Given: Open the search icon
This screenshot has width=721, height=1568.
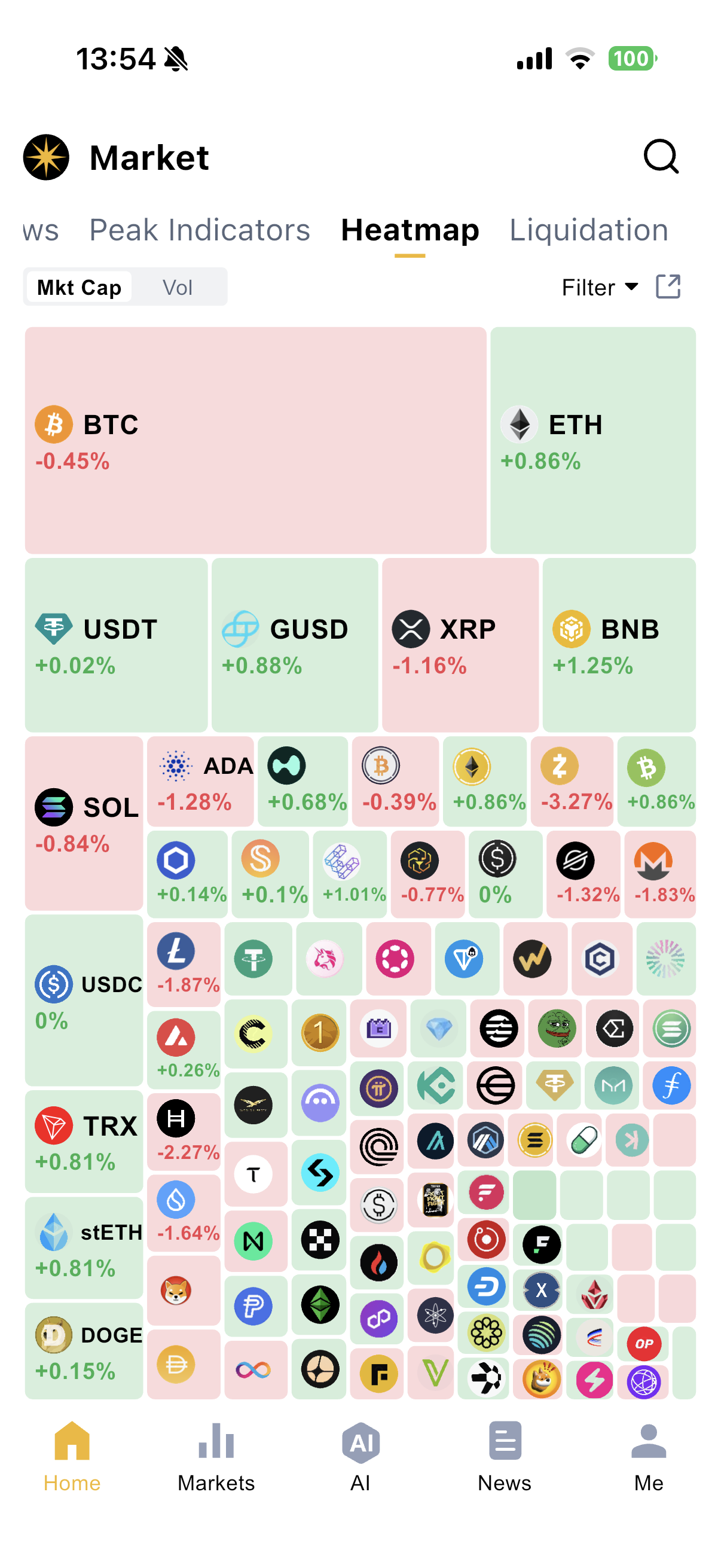Looking at the screenshot, I should pyautogui.click(x=660, y=157).
